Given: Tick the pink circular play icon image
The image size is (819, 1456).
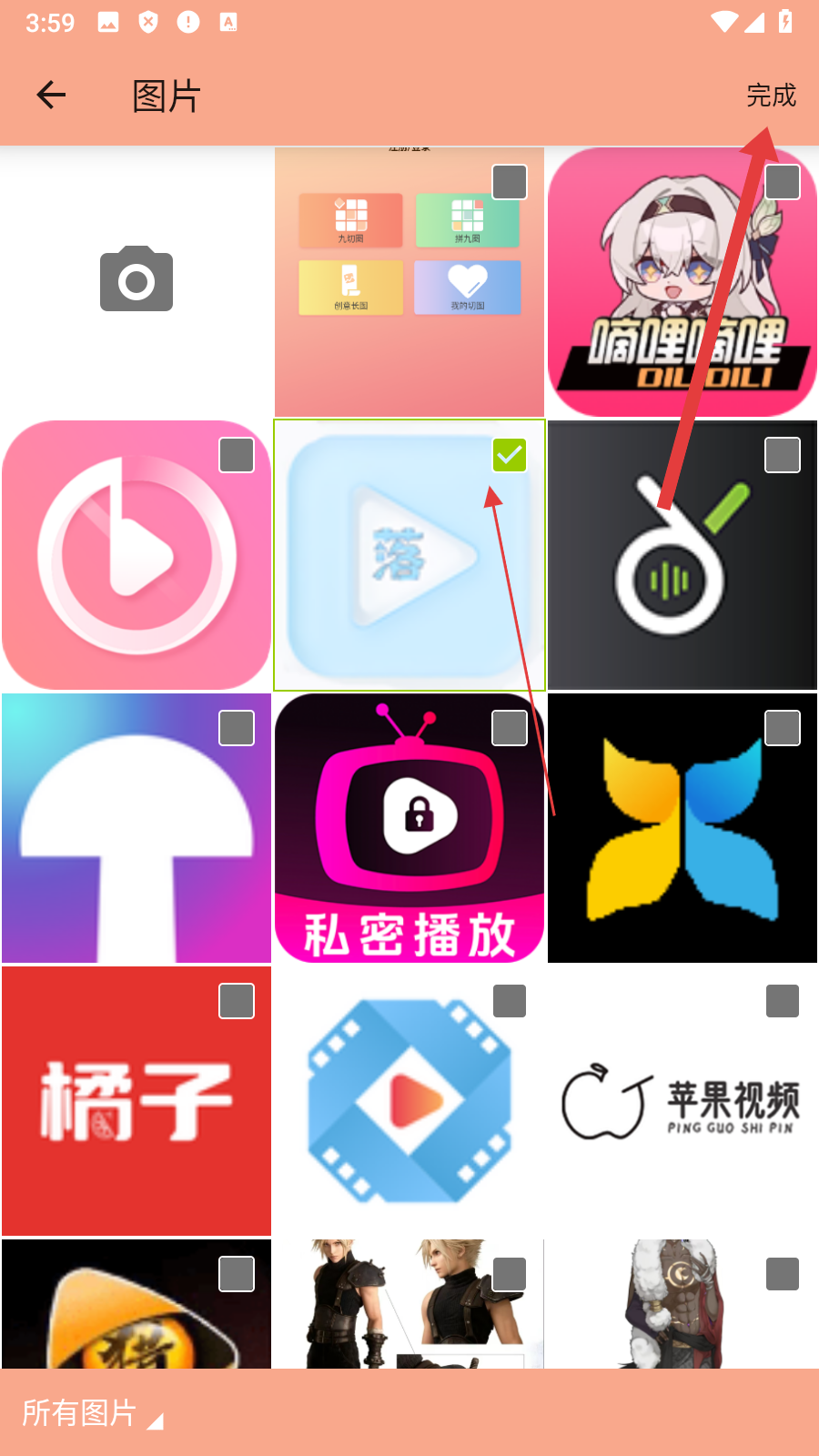Looking at the screenshot, I should [x=236, y=455].
